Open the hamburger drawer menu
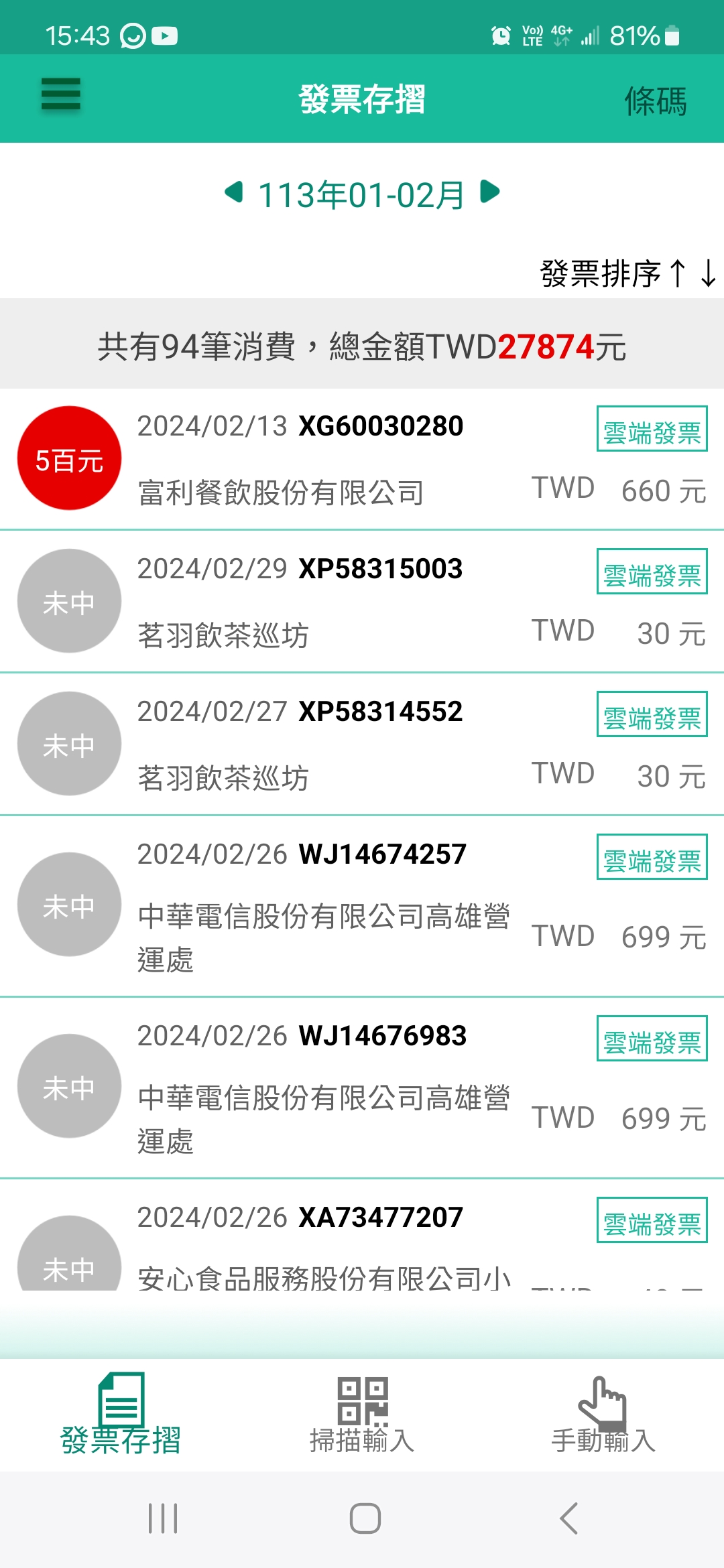Viewport: 724px width, 1568px height. [x=61, y=94]
